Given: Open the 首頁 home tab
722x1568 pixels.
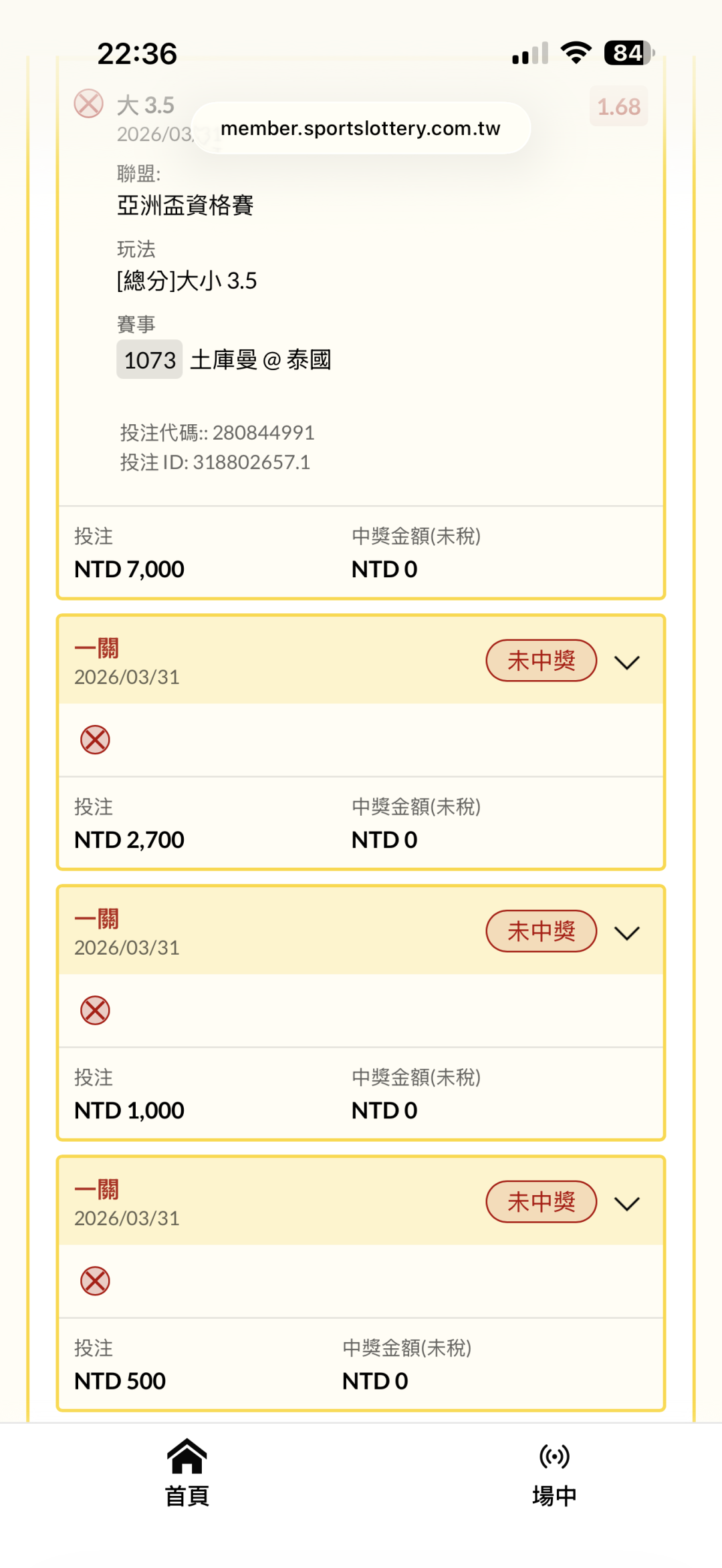Looking at the screenshot, I should (187, 1472).
